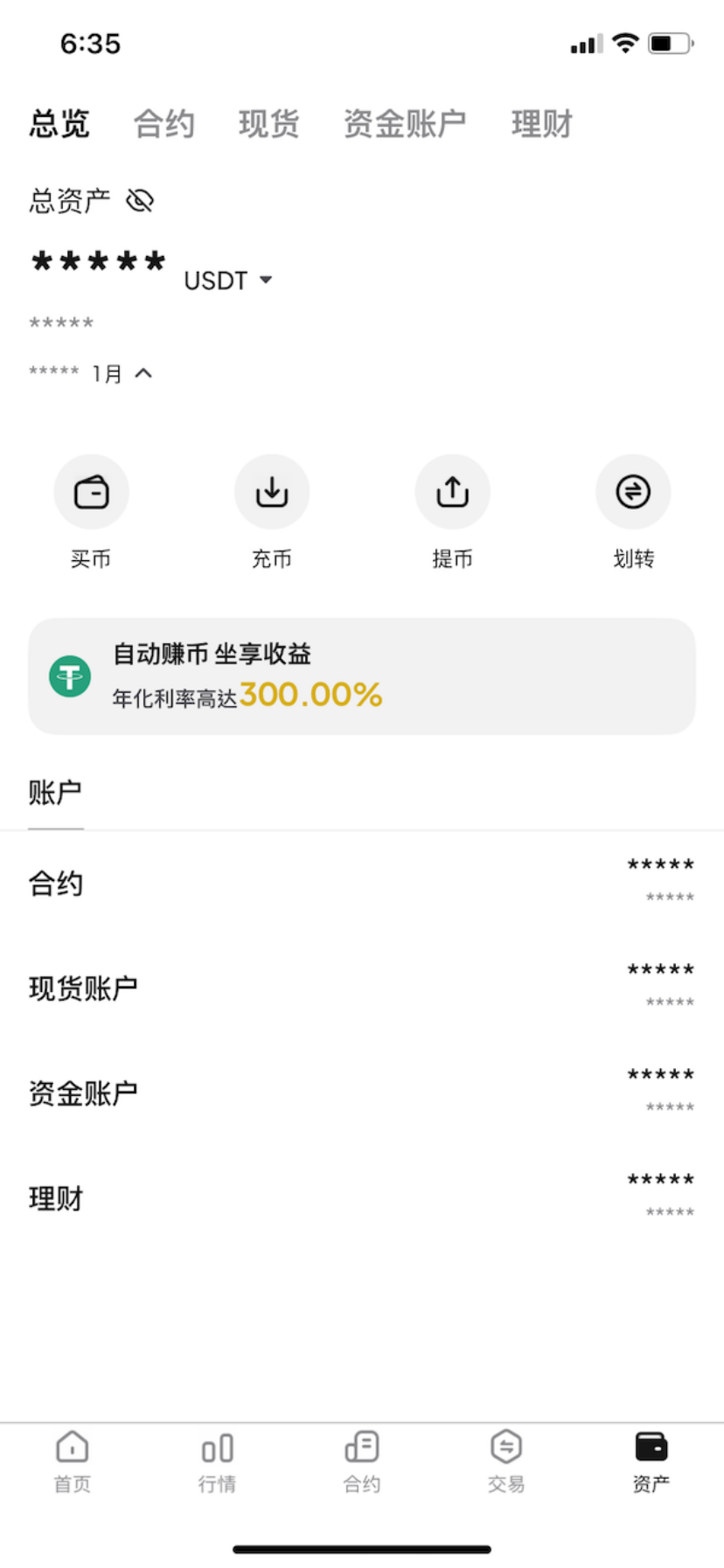Open the 现货账户 row
Viewport: 724px width, 1568px height.
click(x=362, y=988)
